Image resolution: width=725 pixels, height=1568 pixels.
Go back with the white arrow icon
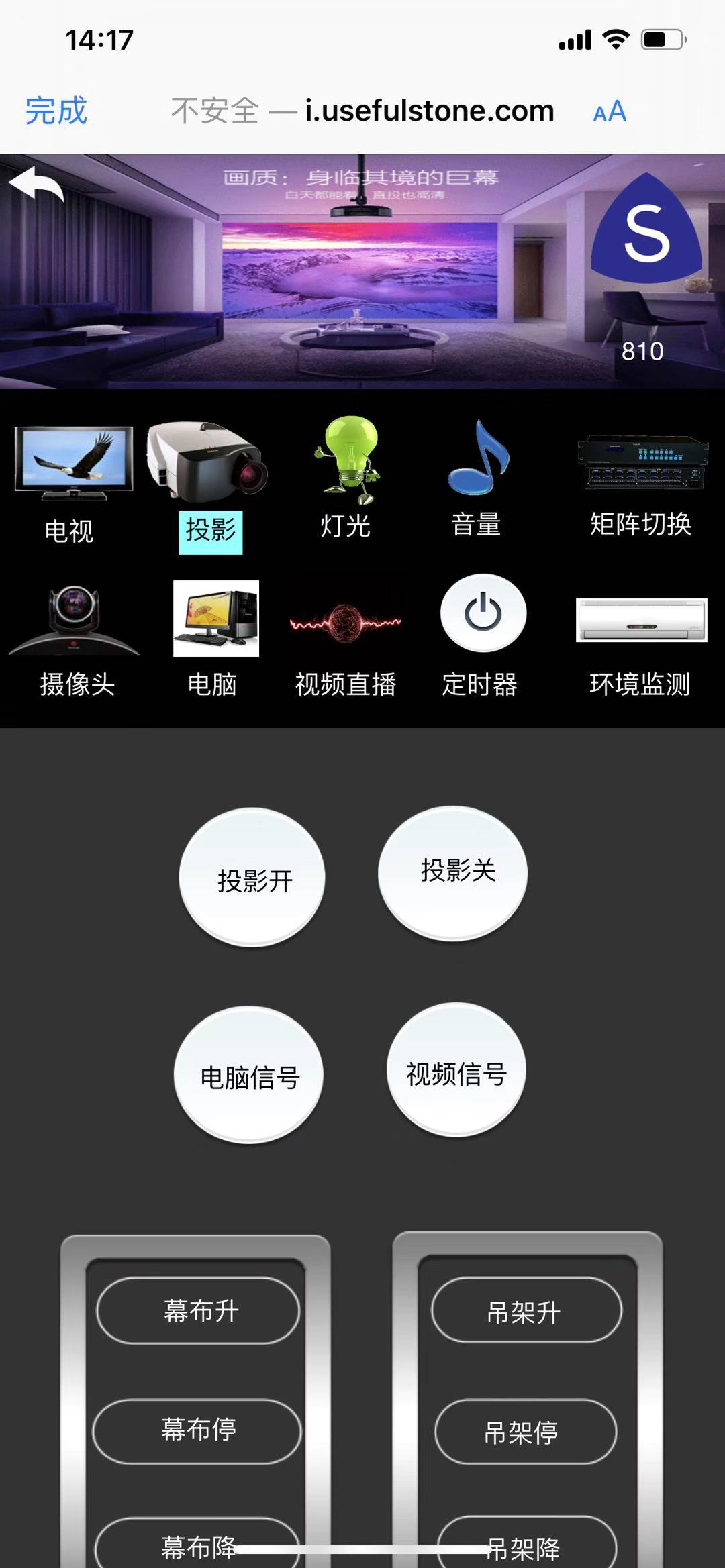(x=36, y=185)
